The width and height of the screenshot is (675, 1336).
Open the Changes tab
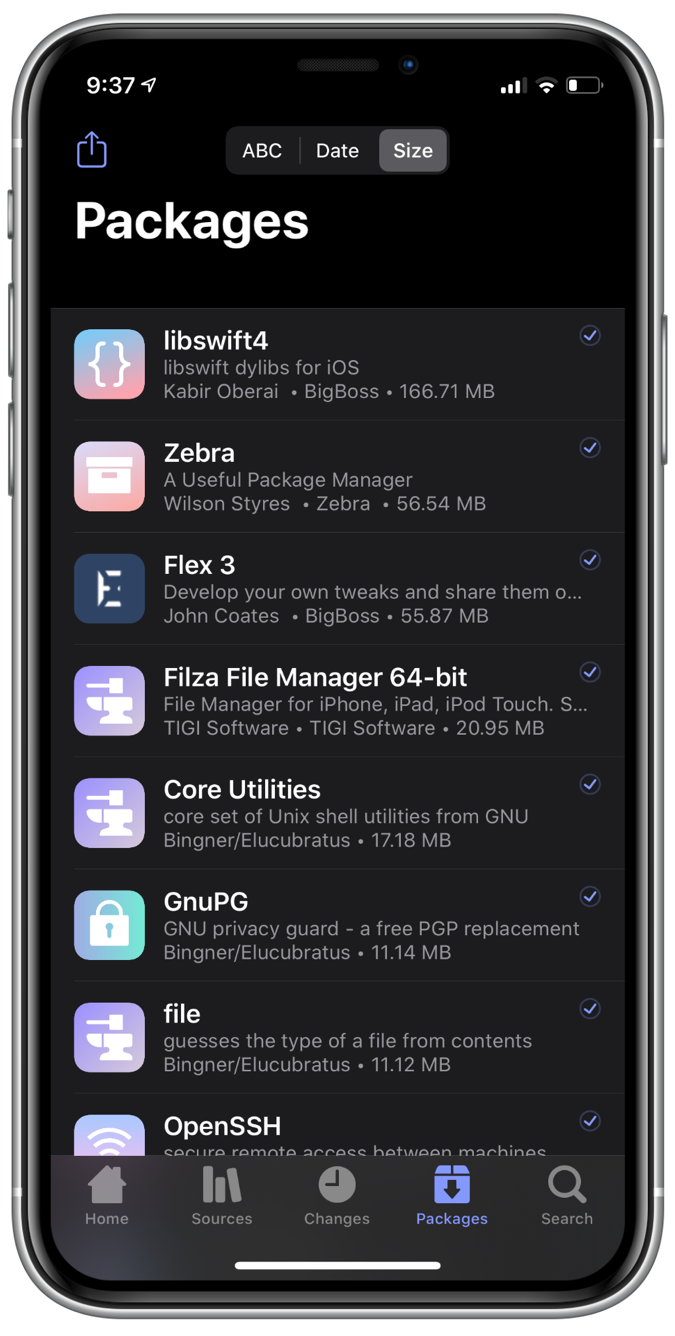[x=337, y=1196]
